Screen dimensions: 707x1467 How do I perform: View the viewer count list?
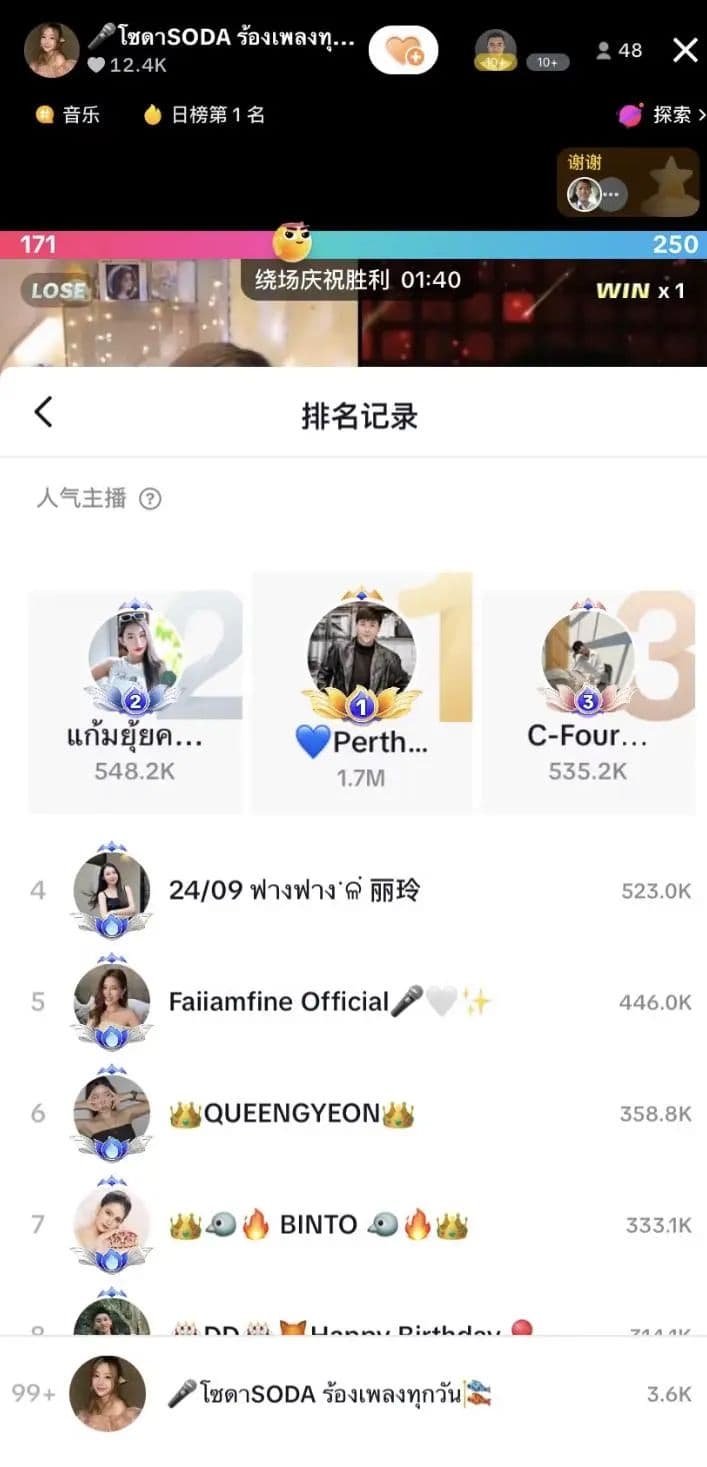tap(619, 50)
